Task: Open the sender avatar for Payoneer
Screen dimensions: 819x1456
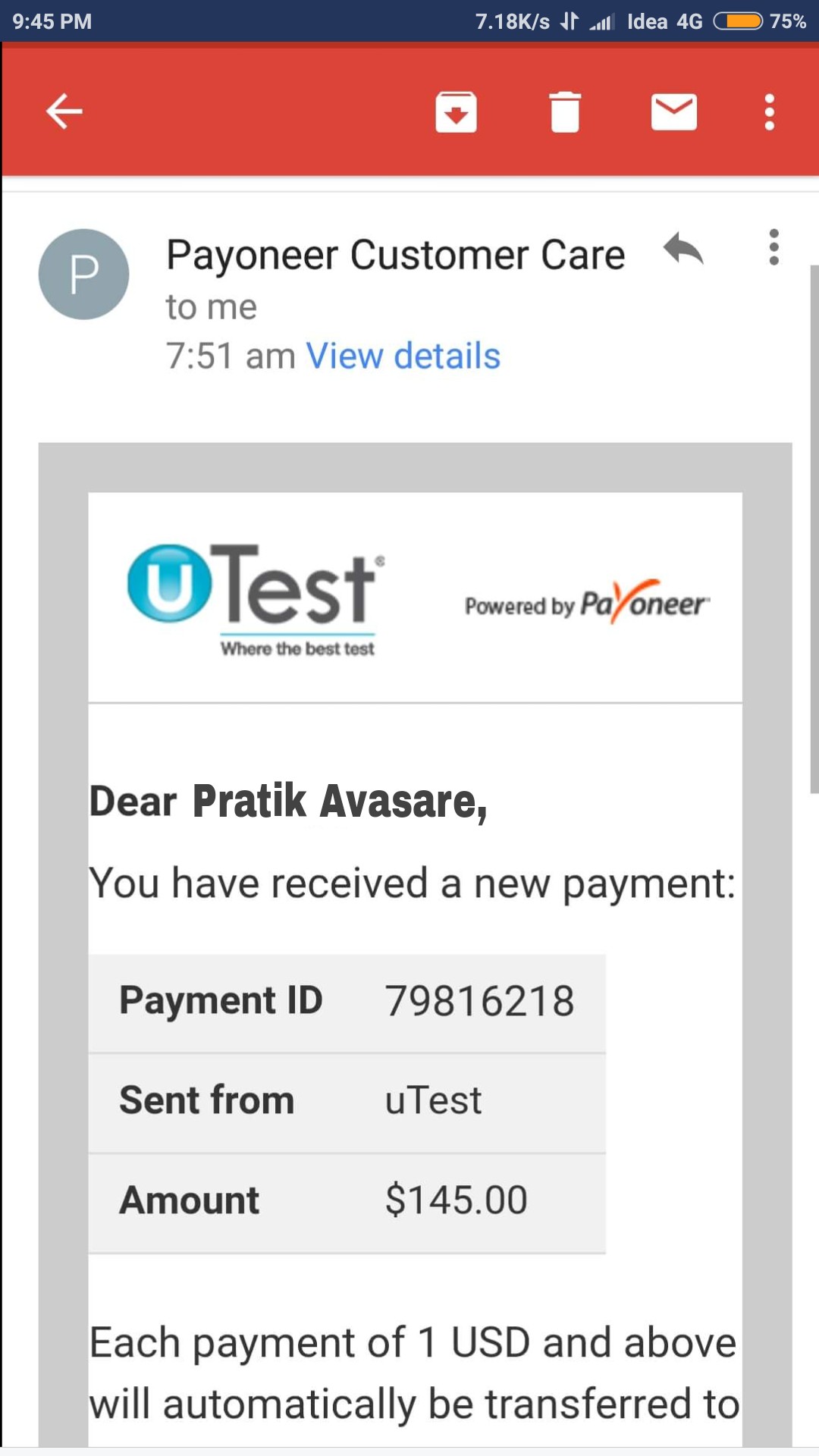Action: click(x=84, y=274)
